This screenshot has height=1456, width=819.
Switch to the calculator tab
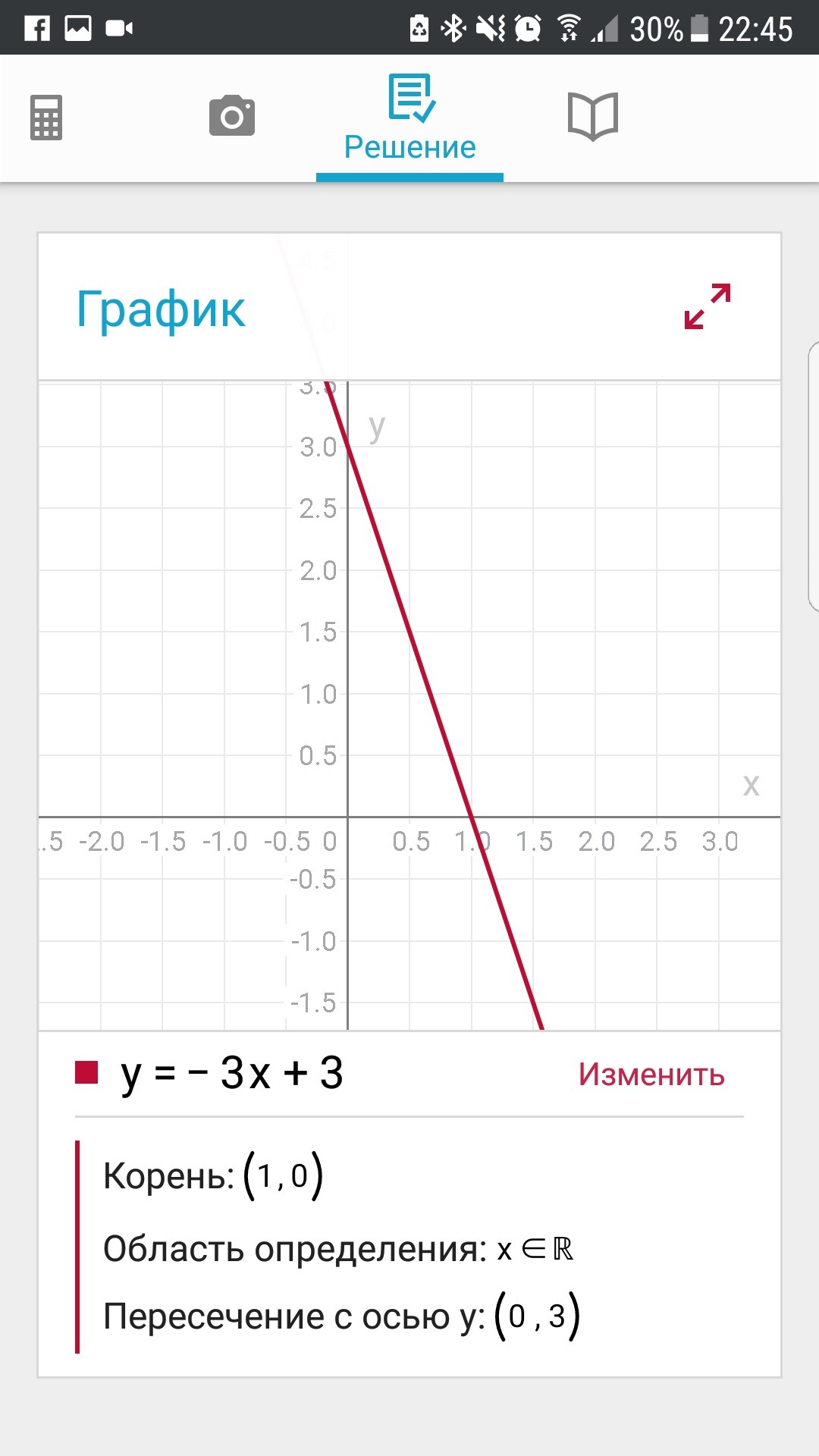pos(46,118)
